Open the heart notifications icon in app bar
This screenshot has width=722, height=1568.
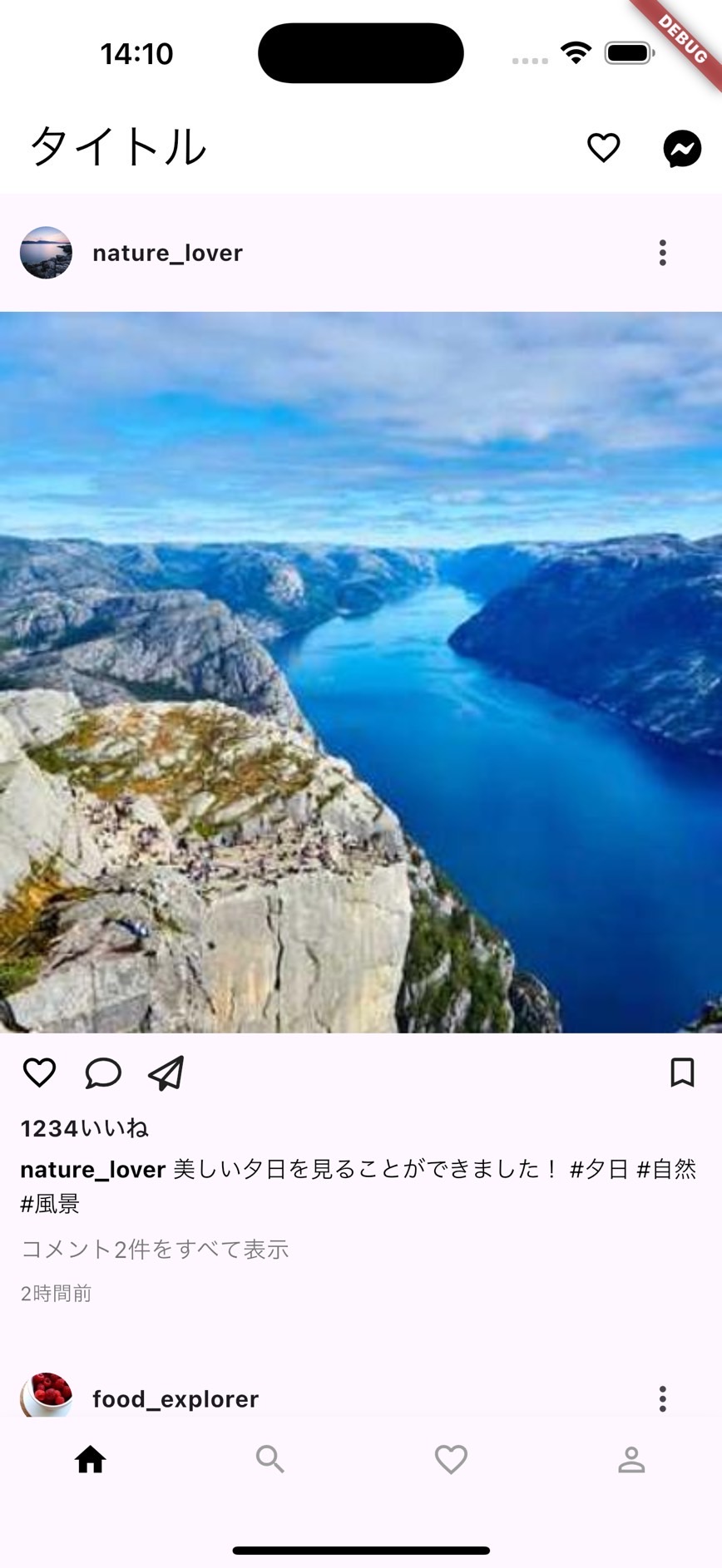tap(603, 148)
